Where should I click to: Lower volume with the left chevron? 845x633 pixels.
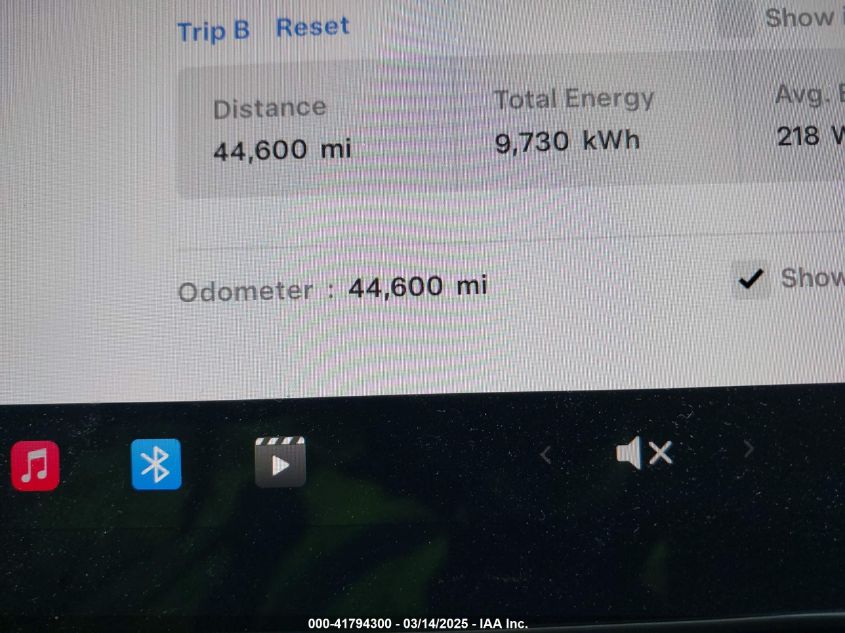[545, 456]
